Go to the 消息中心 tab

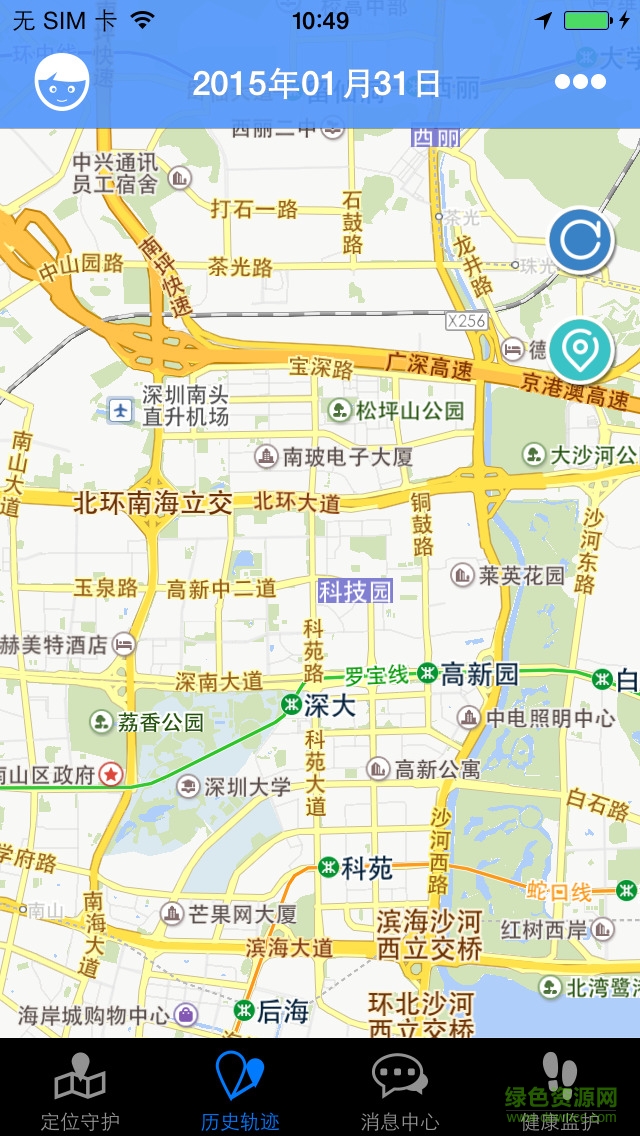point(400,1090)
